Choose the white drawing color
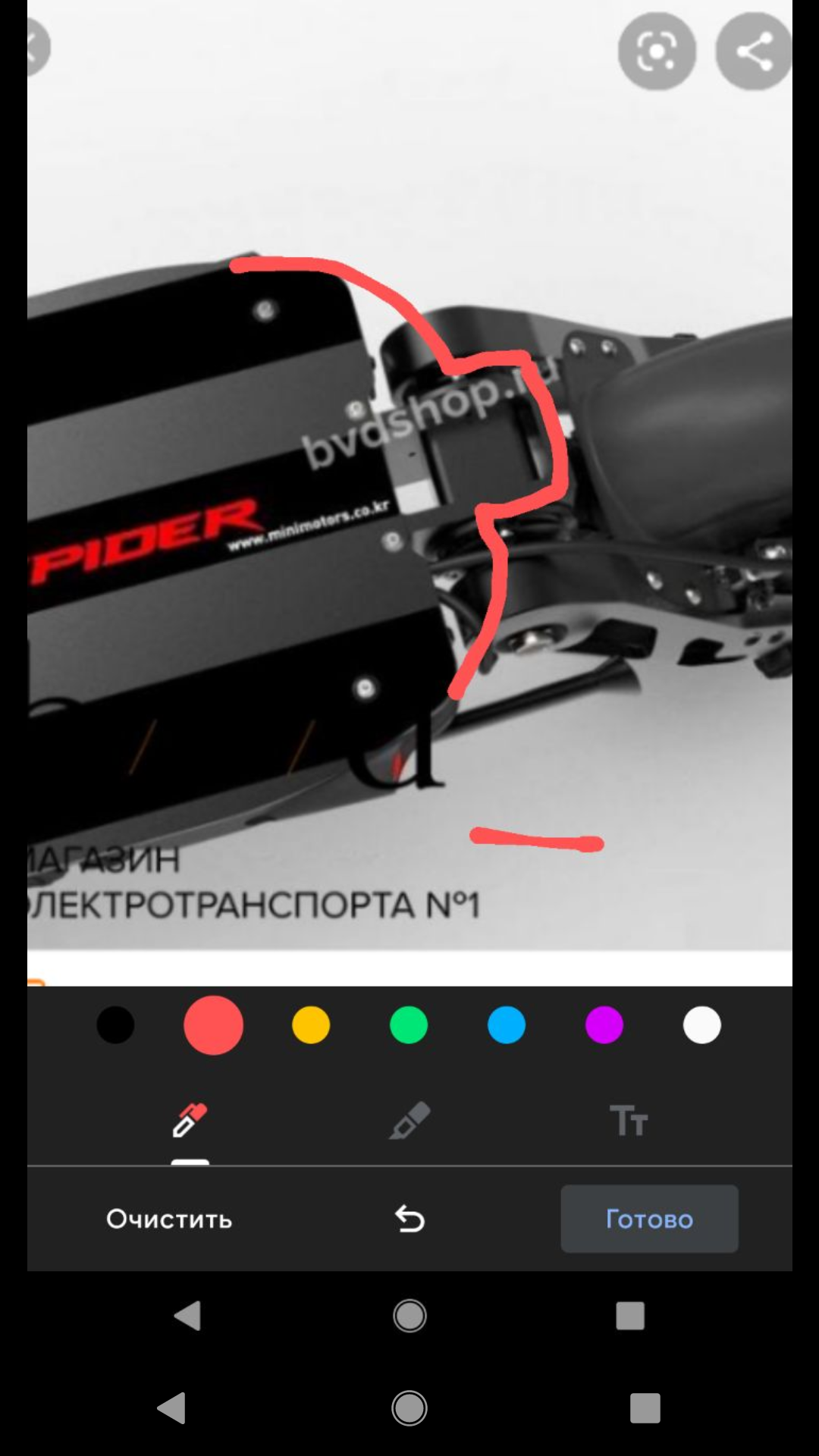Image resolution: width=819 pixels, height=1456 pixels. pyautogui.click(x=702, y=1025)
